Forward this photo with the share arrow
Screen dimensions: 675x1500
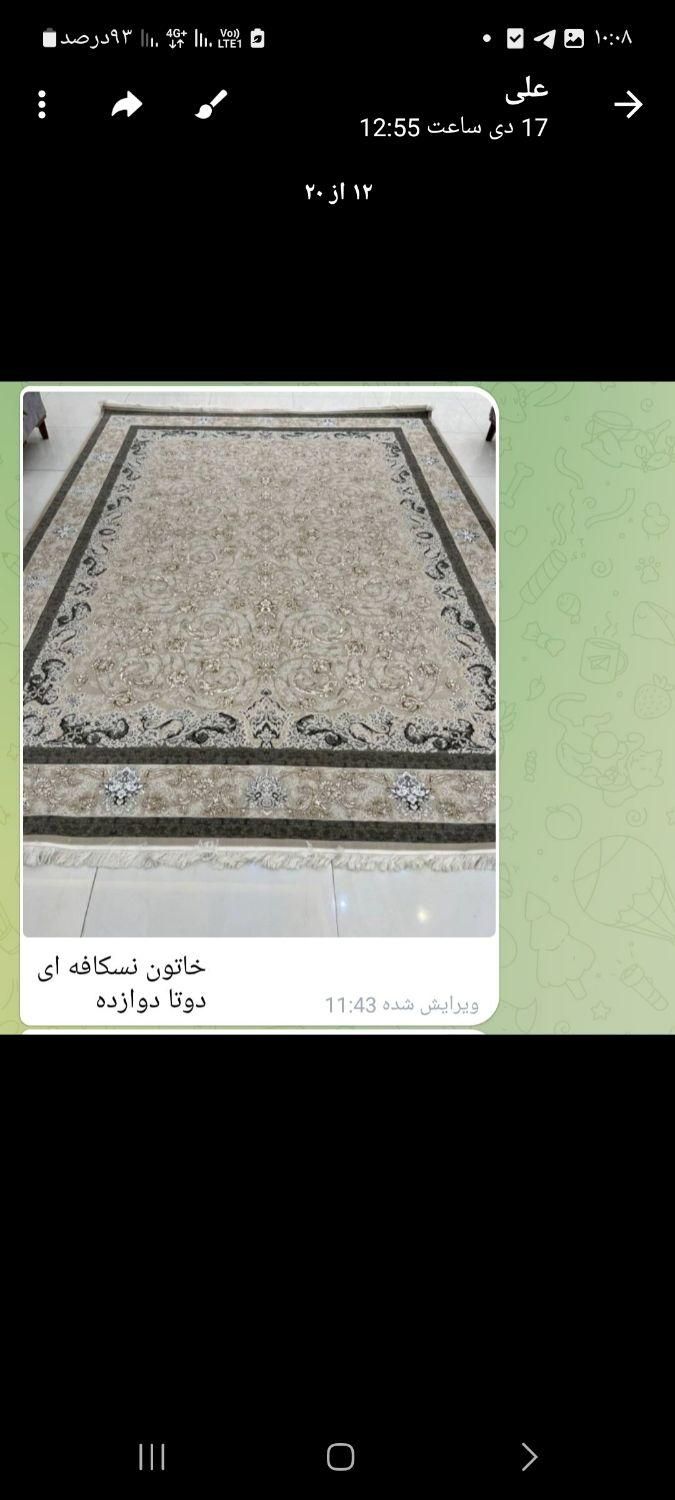click(x=127, y=104)
